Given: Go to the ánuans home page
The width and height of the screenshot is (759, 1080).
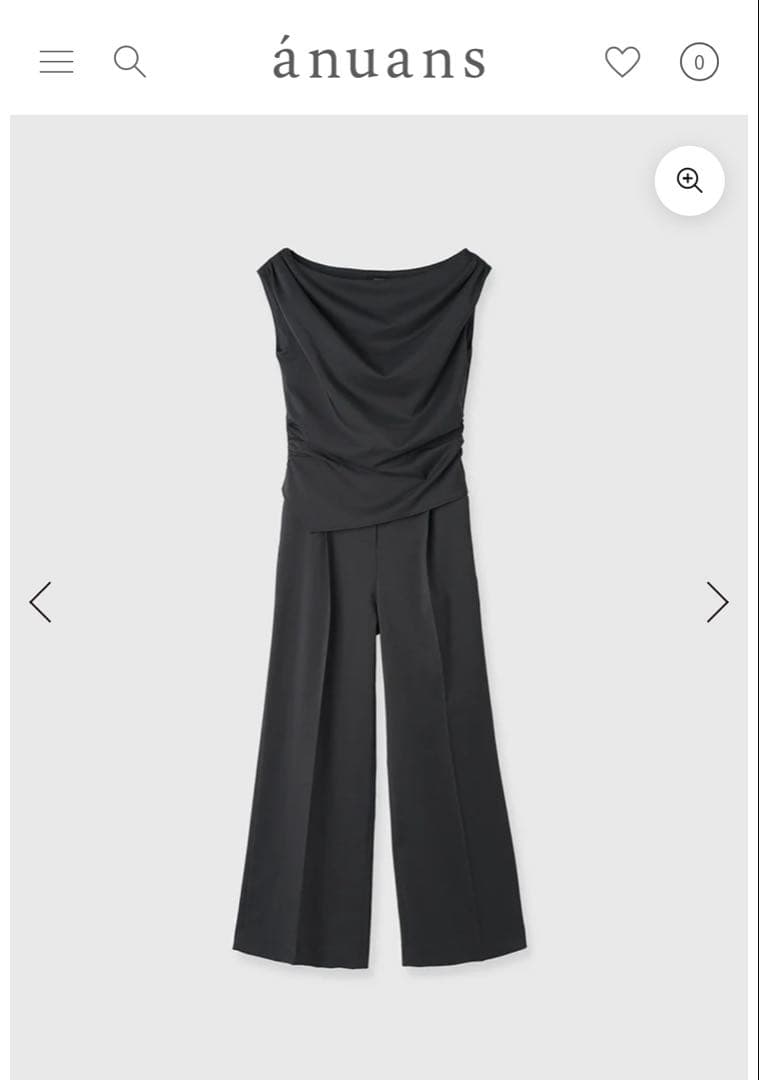Looking at the screenshot, I should coord(379,61).
